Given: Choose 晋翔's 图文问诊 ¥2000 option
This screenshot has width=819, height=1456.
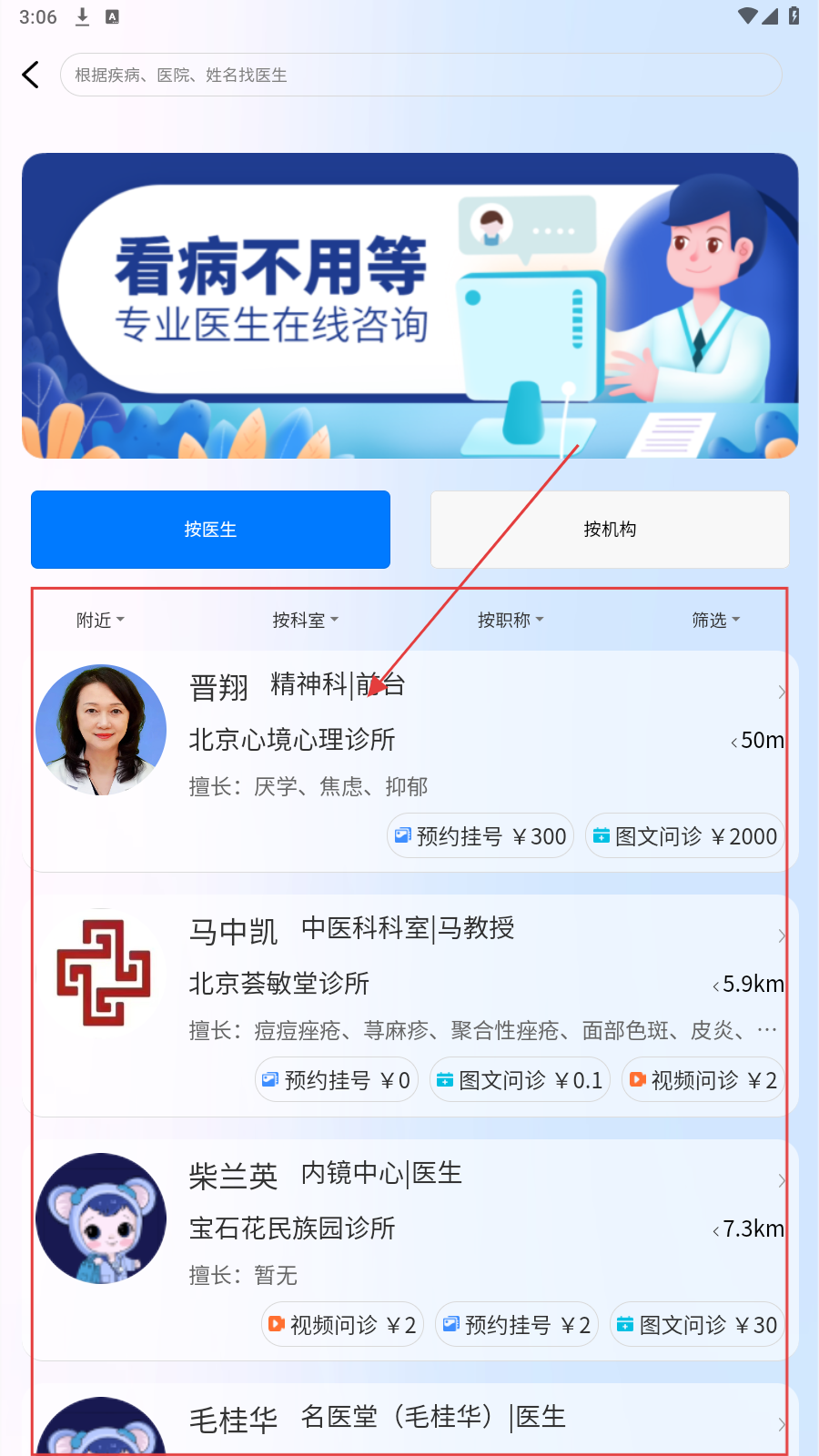Looking at the screenshot, I should click(685, 835).
